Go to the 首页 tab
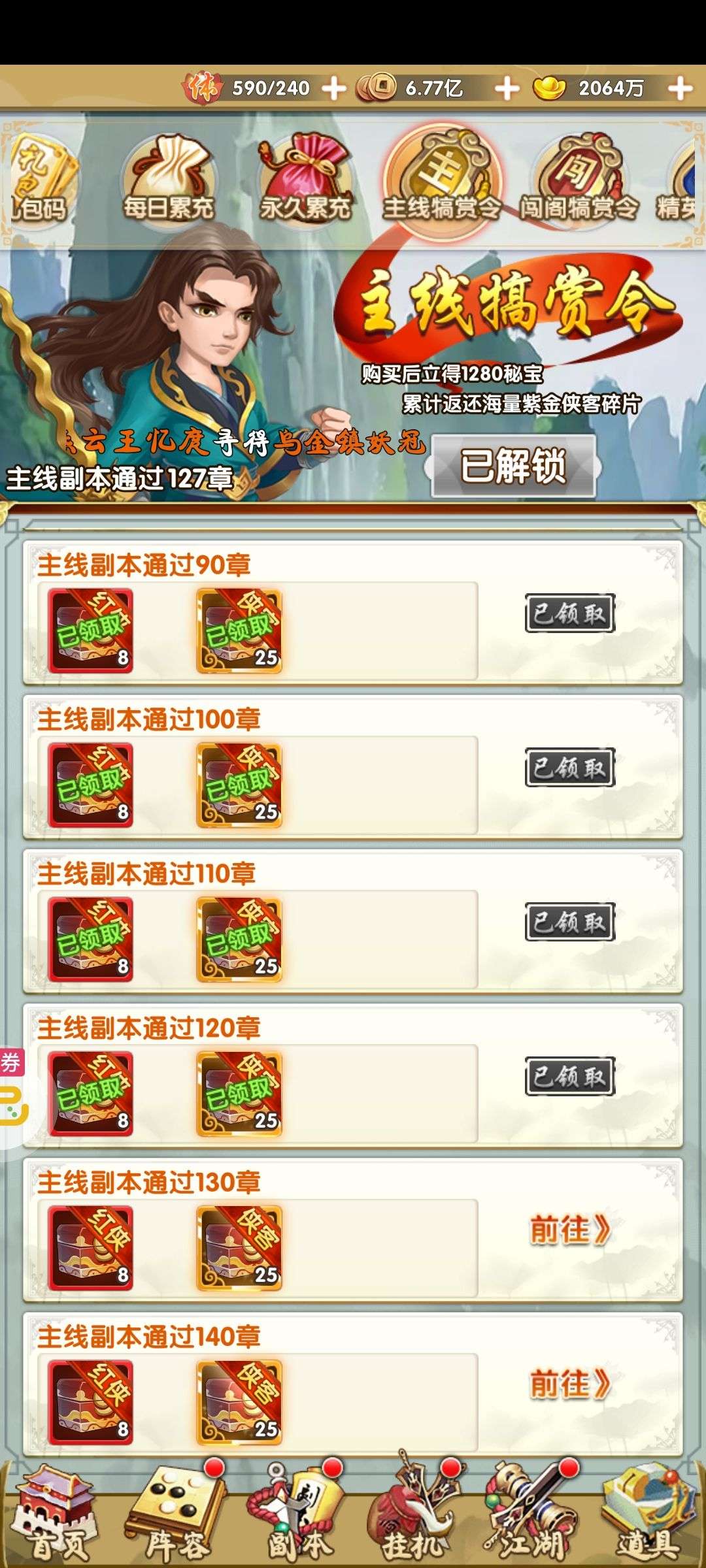 [56, 1514]
